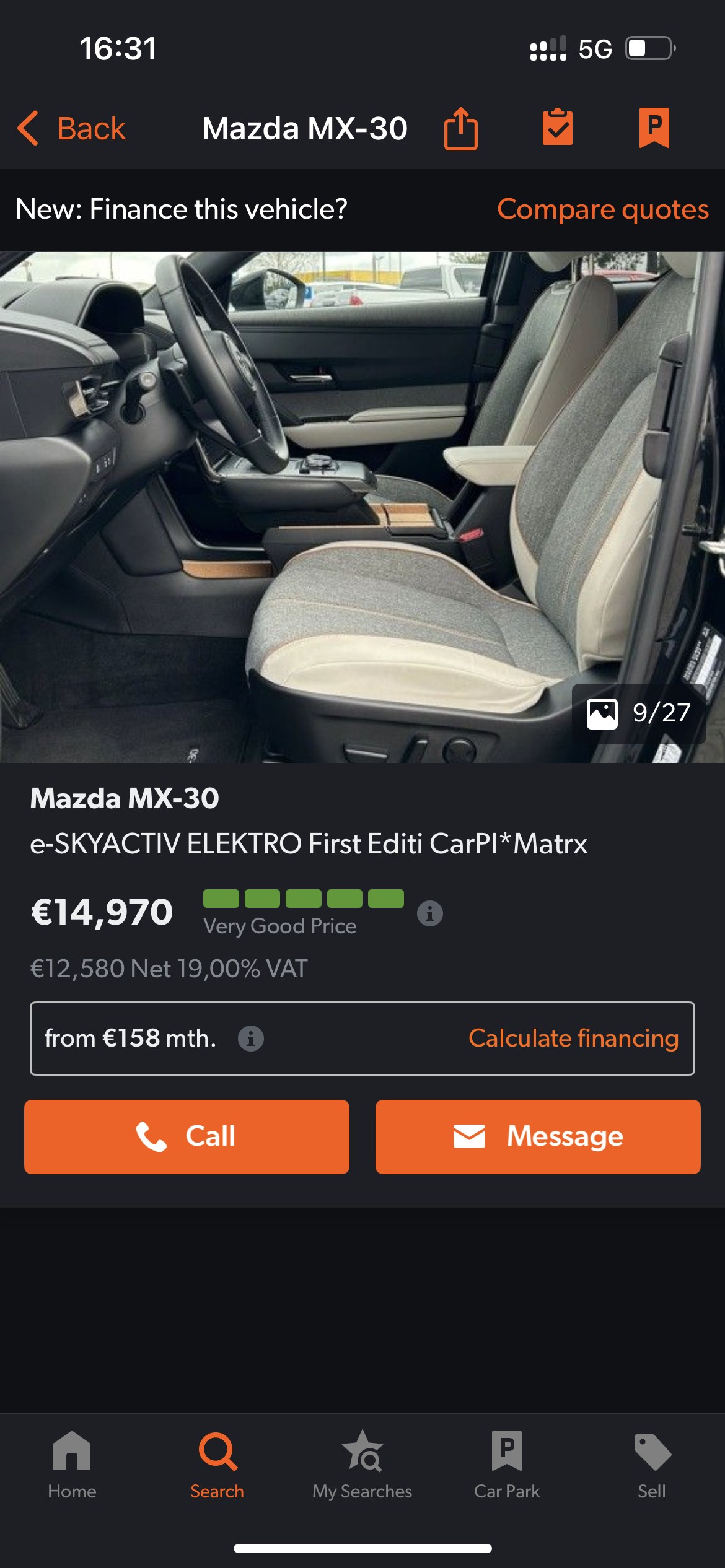Open the My Searches tab

362,1465
